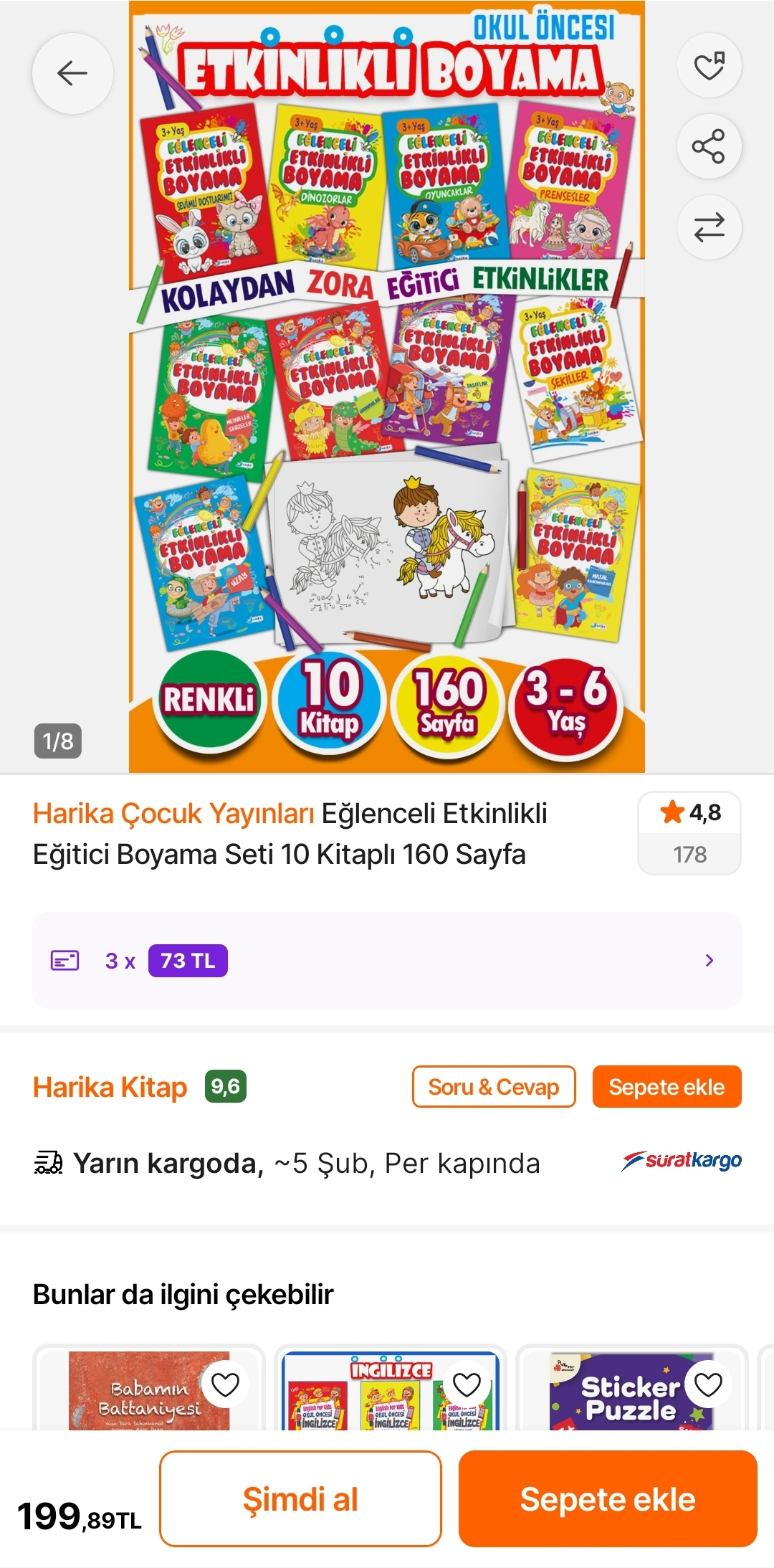Tap the back arrow to exit product page
Screen dimensions: 774x1568
72,72
